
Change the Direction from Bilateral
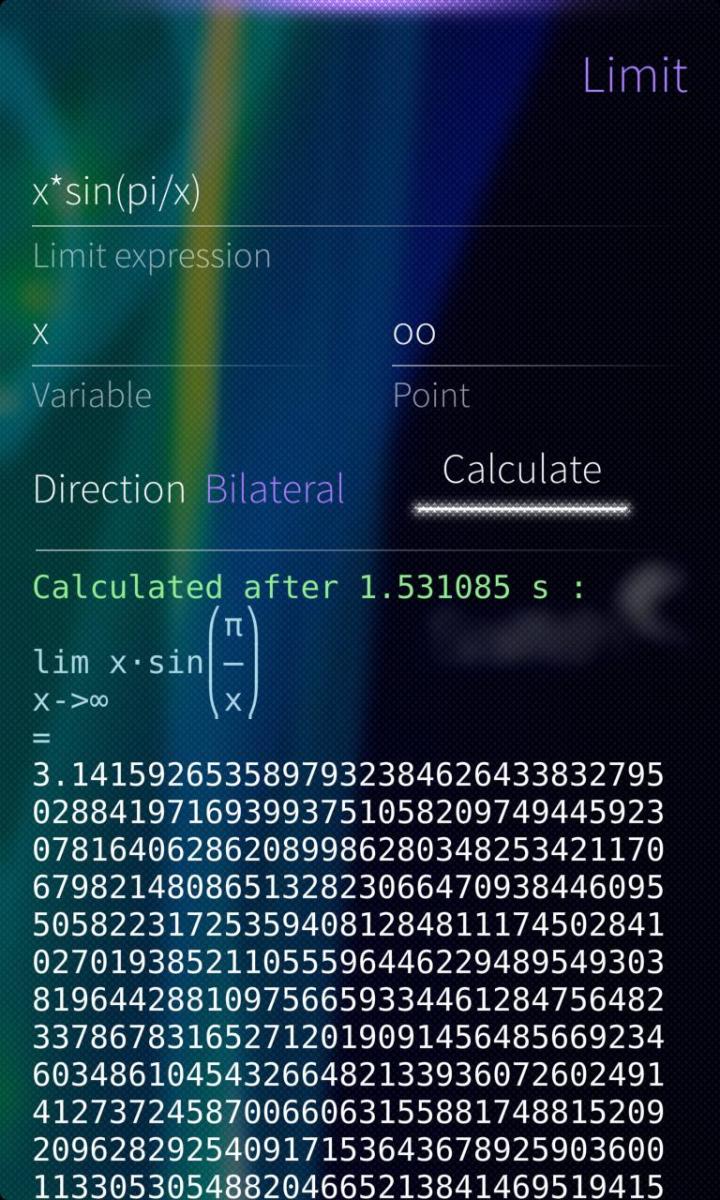click(274, 489)
